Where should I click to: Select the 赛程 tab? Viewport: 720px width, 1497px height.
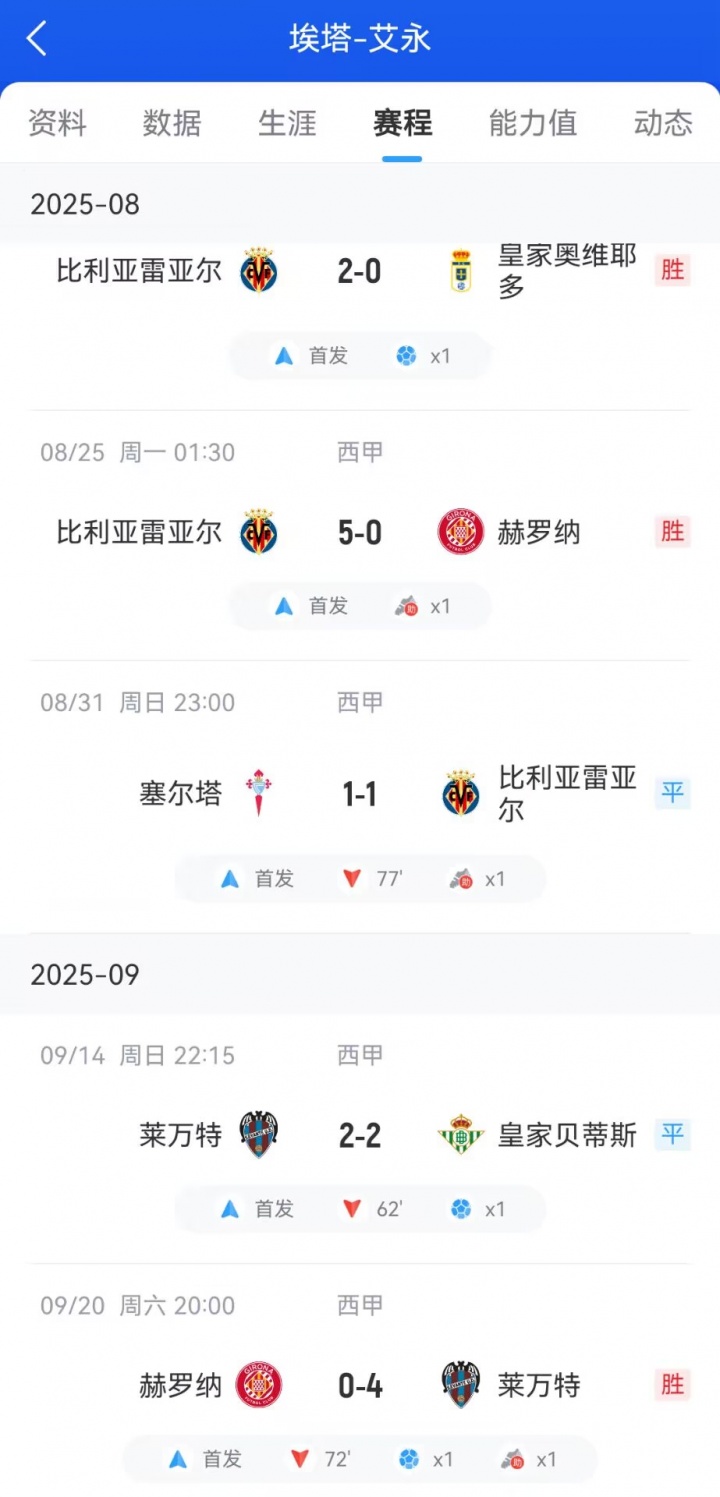(402, 123)
